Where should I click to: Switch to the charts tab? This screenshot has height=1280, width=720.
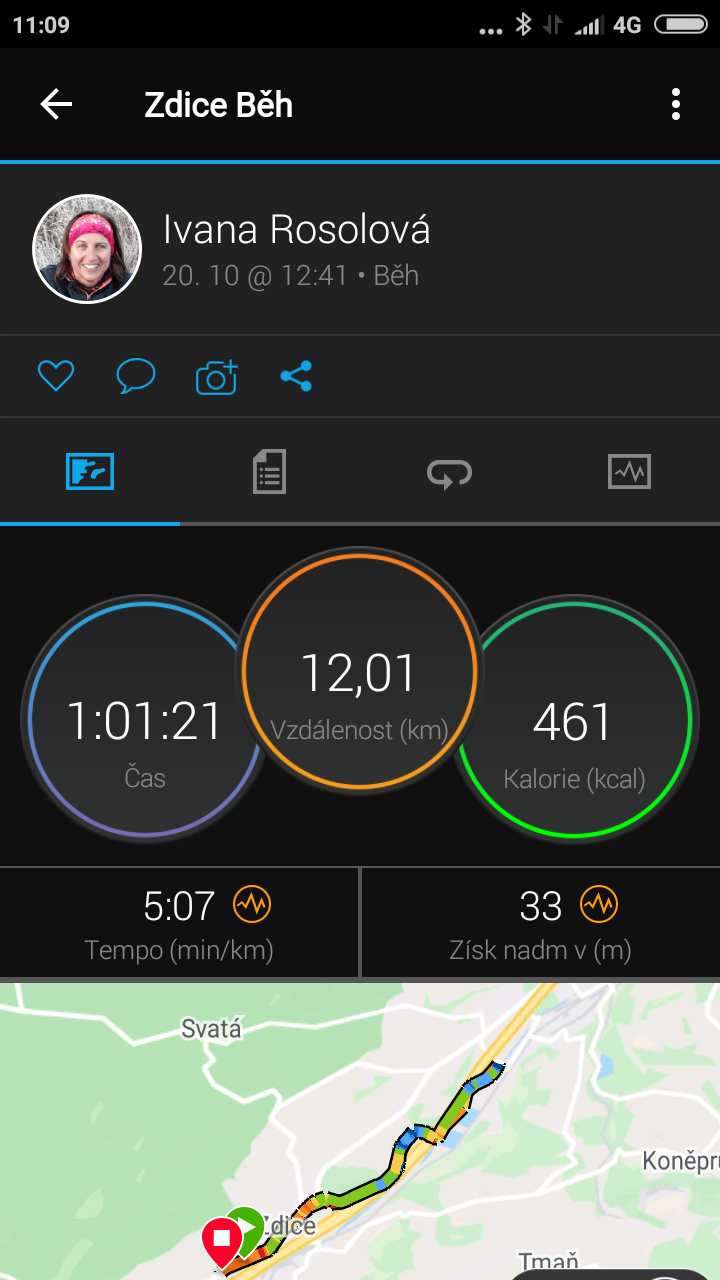point(629,471)
